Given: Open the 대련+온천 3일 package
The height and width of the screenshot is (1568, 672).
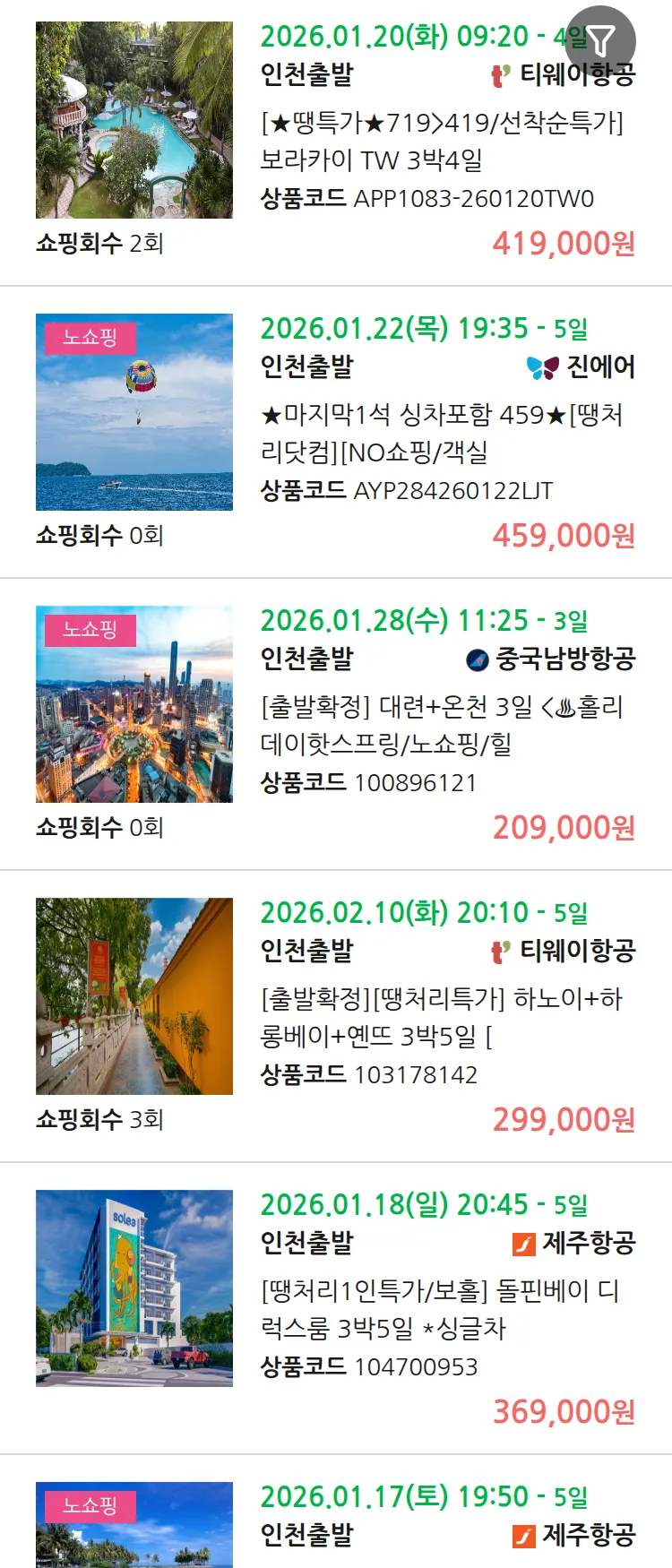Looking at the screenshot, I should click(441, 725).
